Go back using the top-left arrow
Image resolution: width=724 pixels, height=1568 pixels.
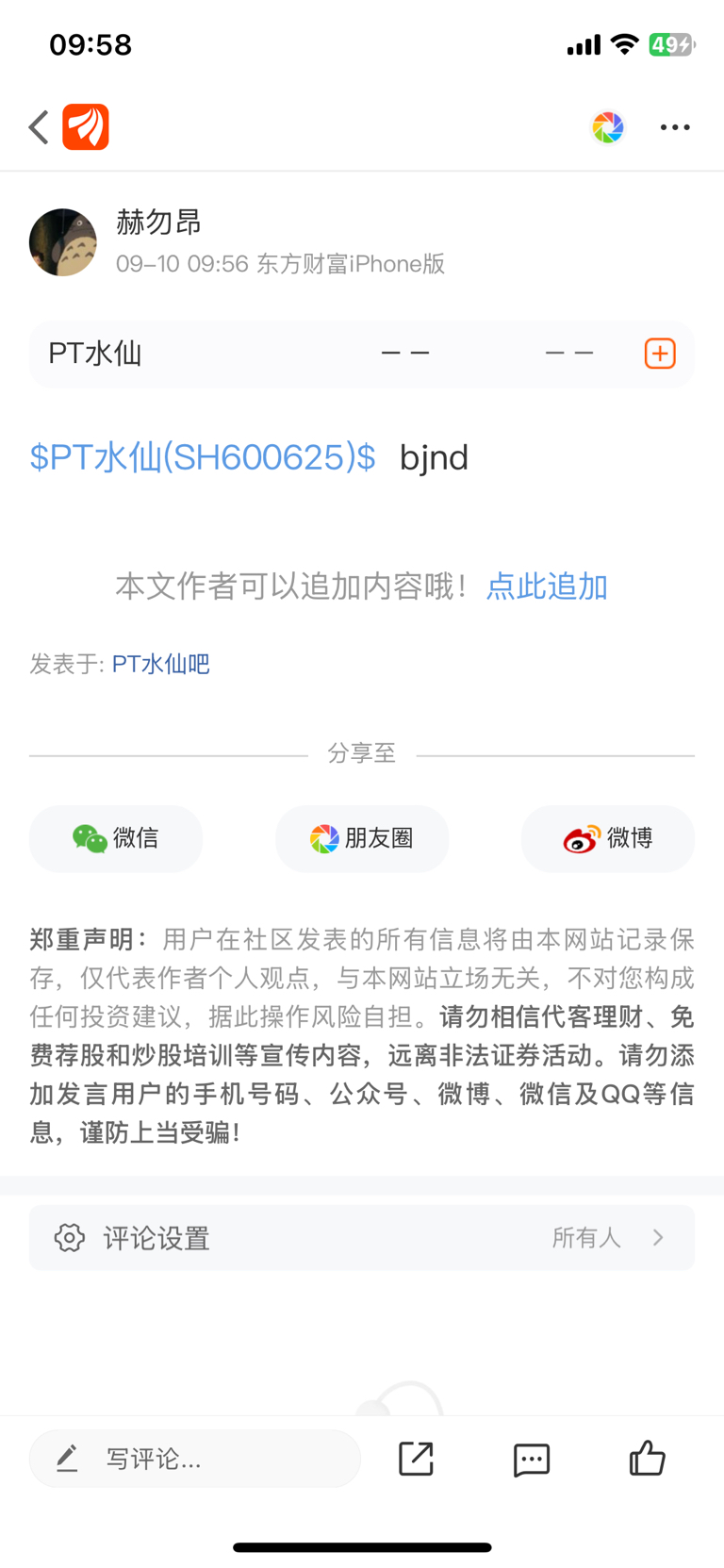pos(39,127)
